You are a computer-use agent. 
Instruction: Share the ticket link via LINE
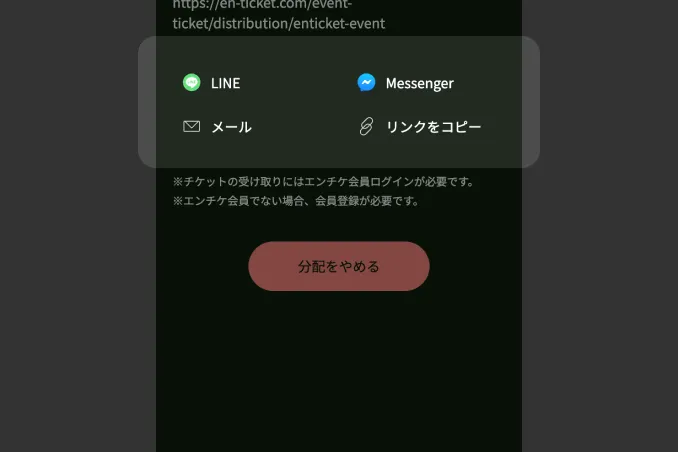[x=212, y=83]
